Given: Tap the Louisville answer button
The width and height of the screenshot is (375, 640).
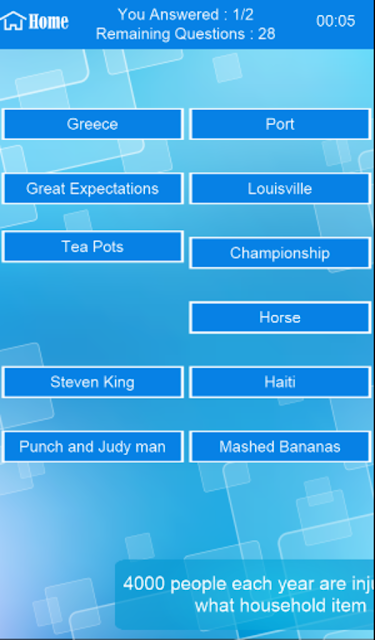Looking at the screenshot, I should [x=280, y=189].
